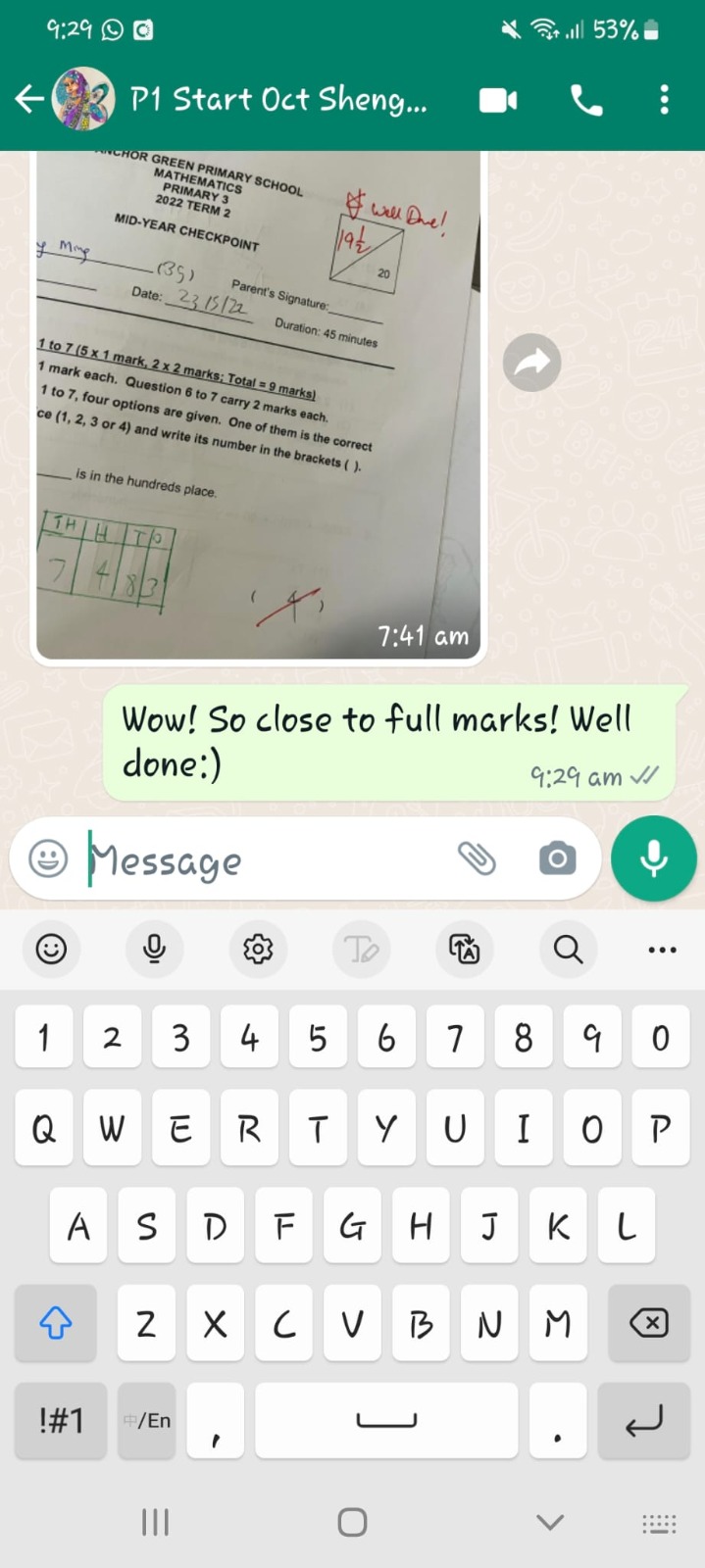The image size is (705, 1568).
Task: Open keyboard settings gear
Action: point(258,949)
